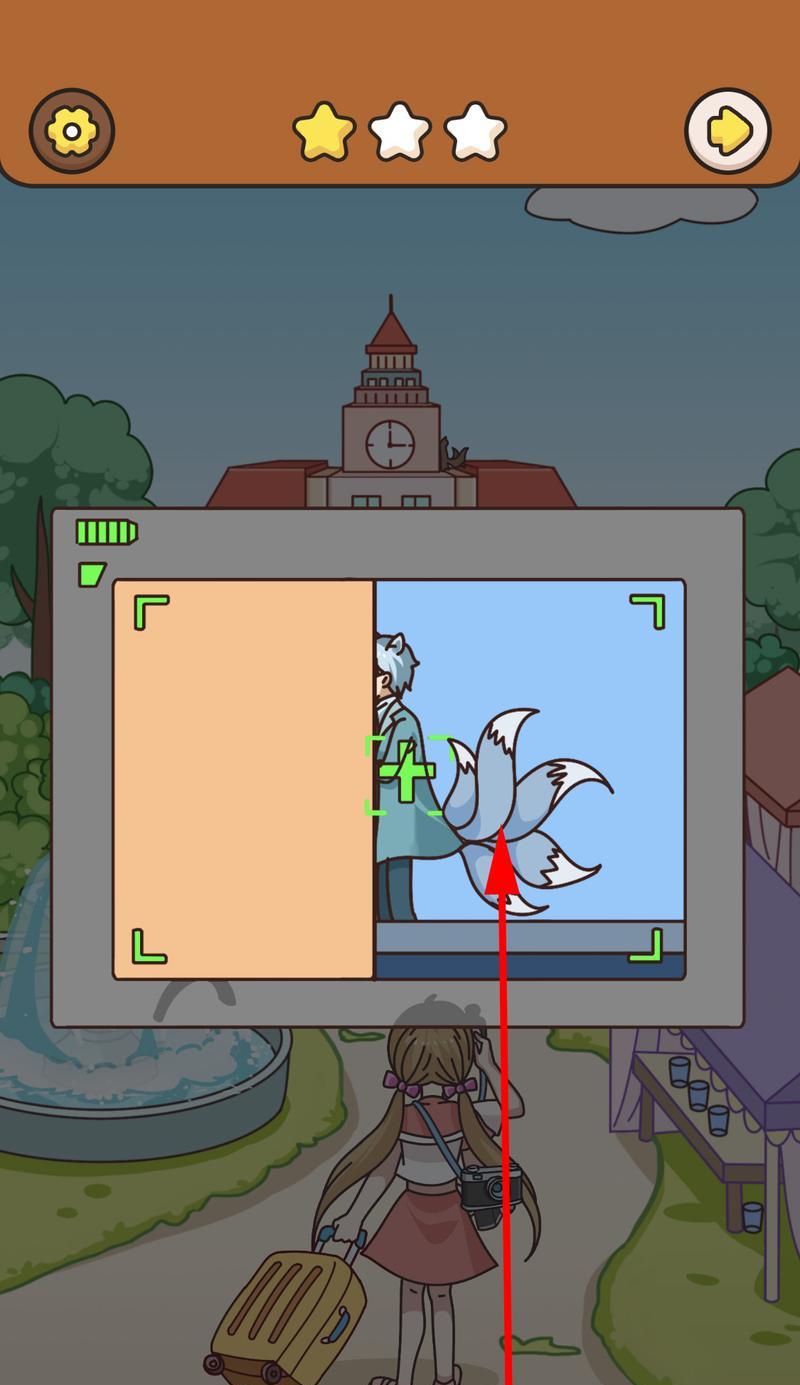Open the settings gear
800x1385 pixels.
point(72,131)
